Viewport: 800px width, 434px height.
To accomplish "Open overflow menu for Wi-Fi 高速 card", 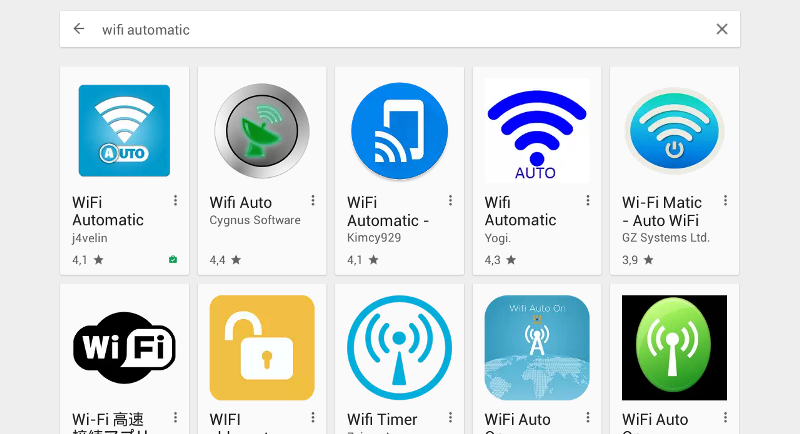I will [x=176, y=418].
